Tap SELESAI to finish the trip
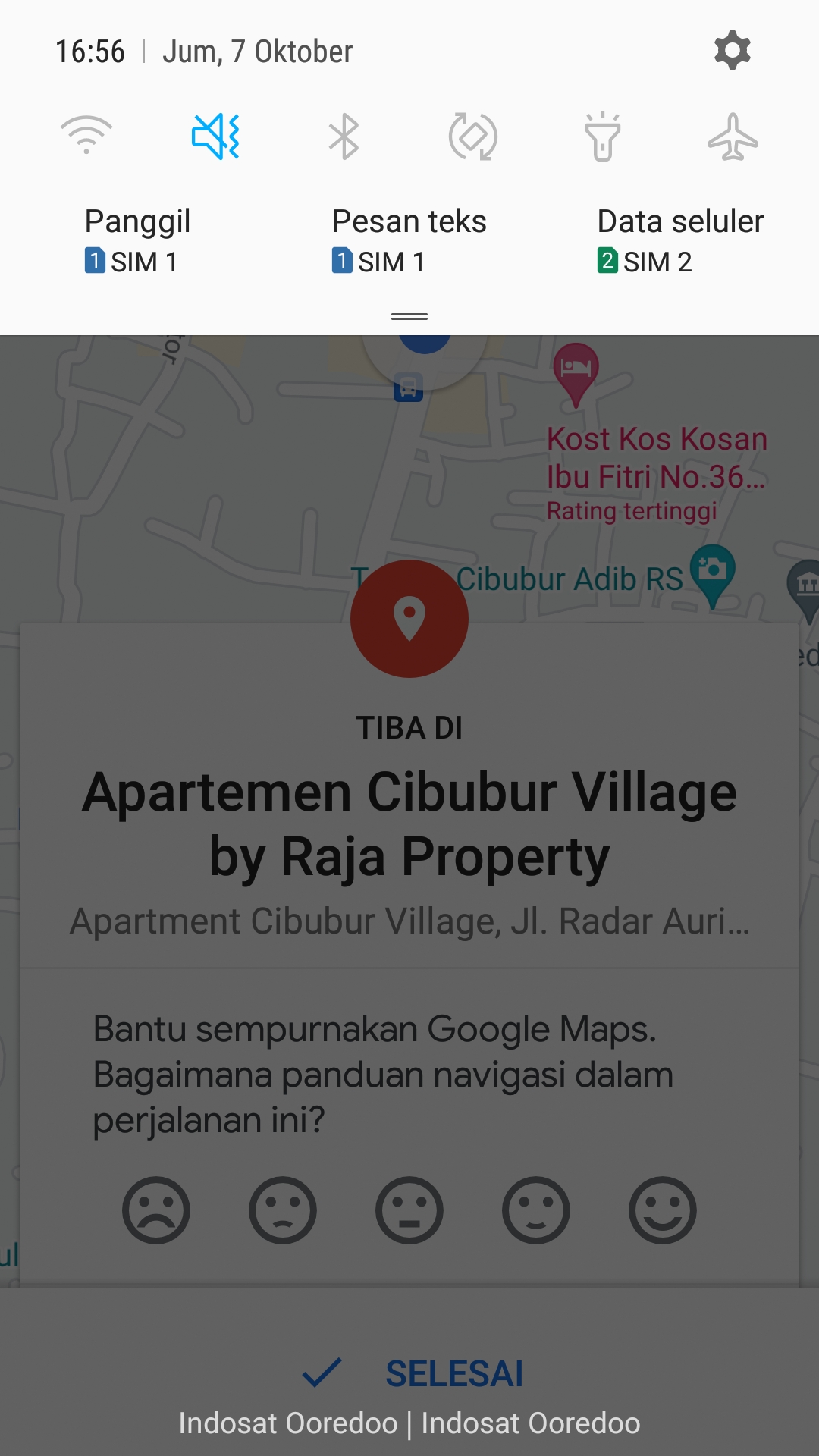The width and height of the screenshot is (819, 1456). click(x=413, y=1373)
